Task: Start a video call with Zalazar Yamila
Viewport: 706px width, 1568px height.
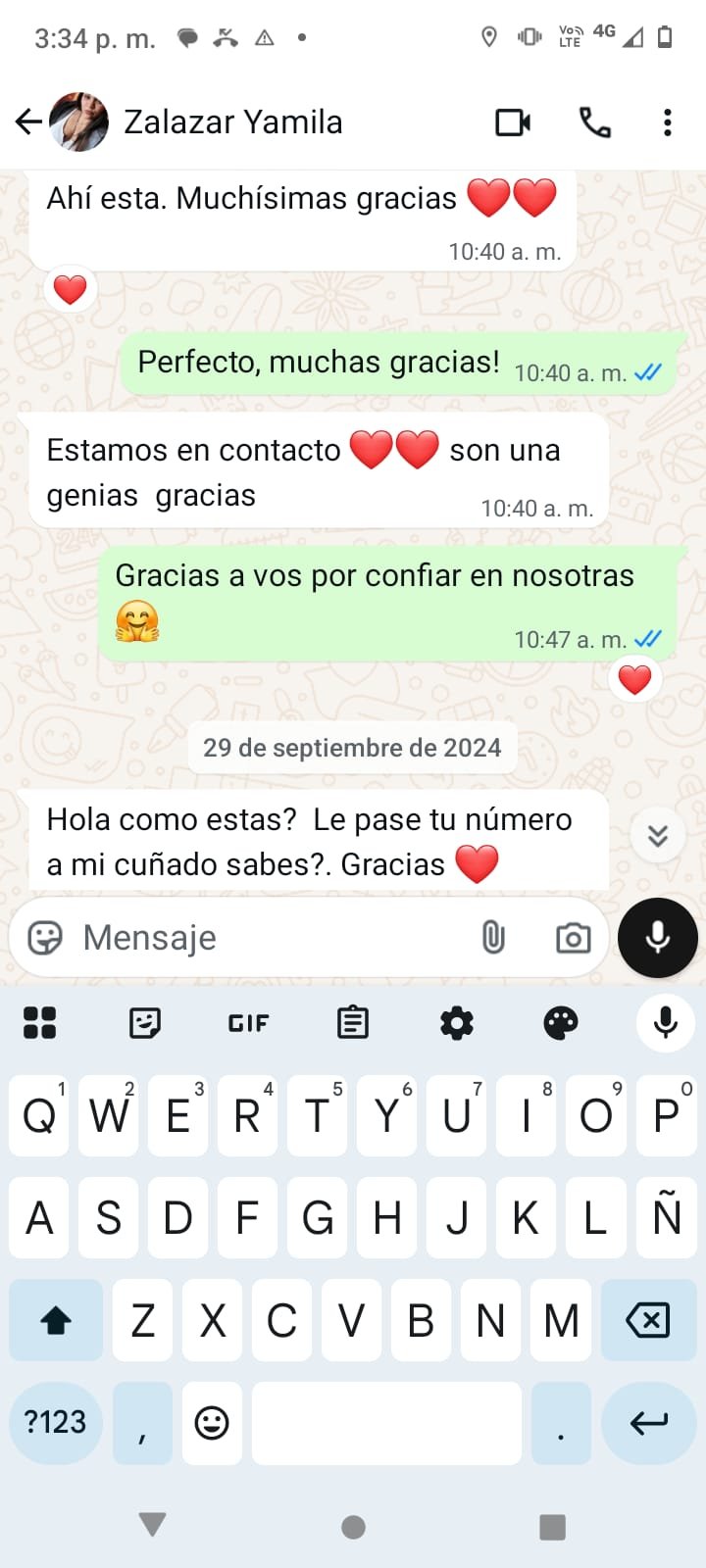Action: point(513,122)
